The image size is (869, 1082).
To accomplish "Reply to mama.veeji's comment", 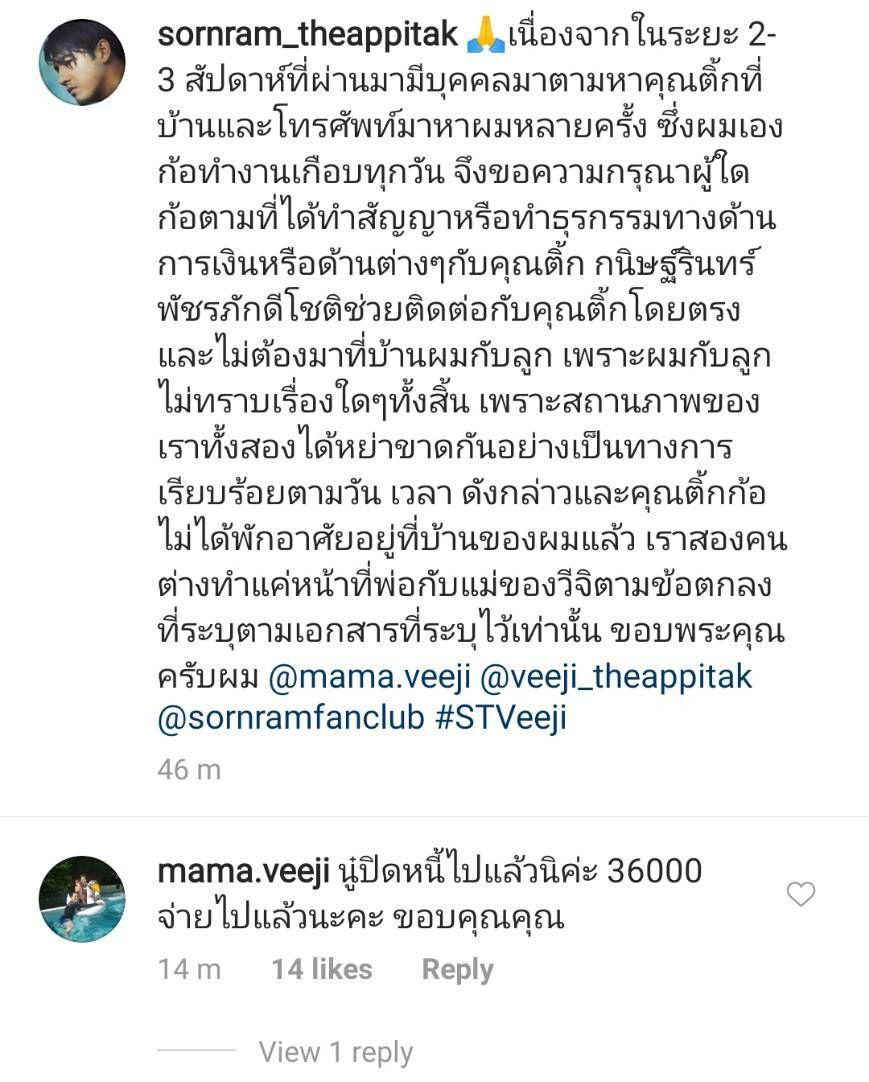I will pyautogui.click(x=457, y=969).
